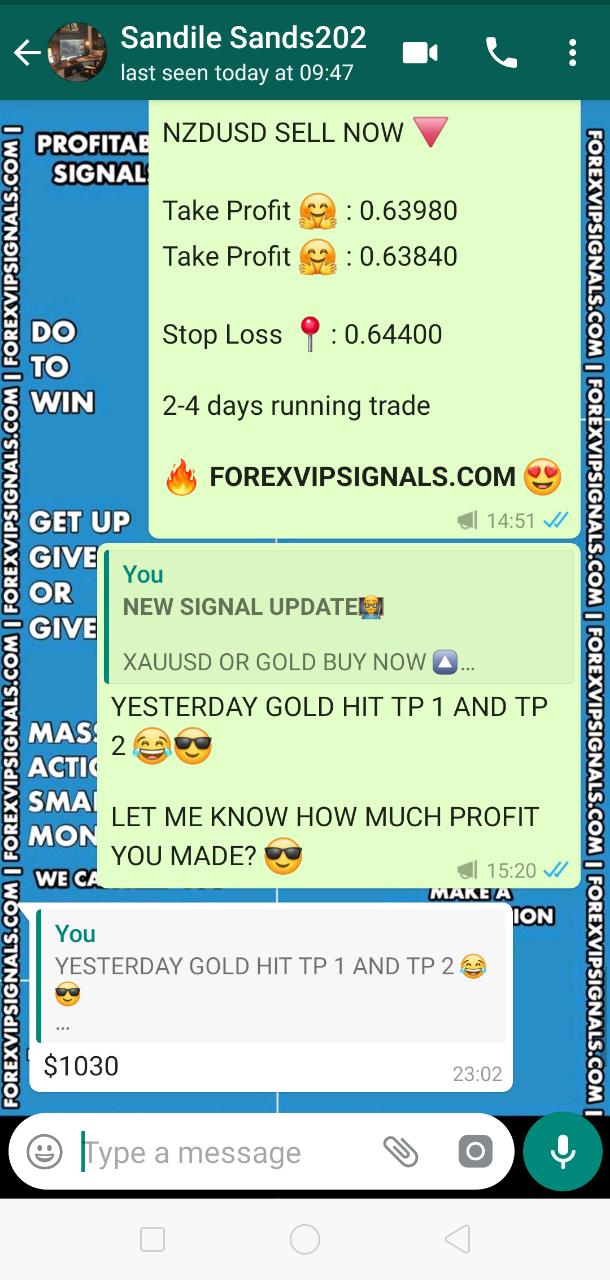Tap the system home button
Viewport: 610px width, 1280px height.
click(305, 1240)
